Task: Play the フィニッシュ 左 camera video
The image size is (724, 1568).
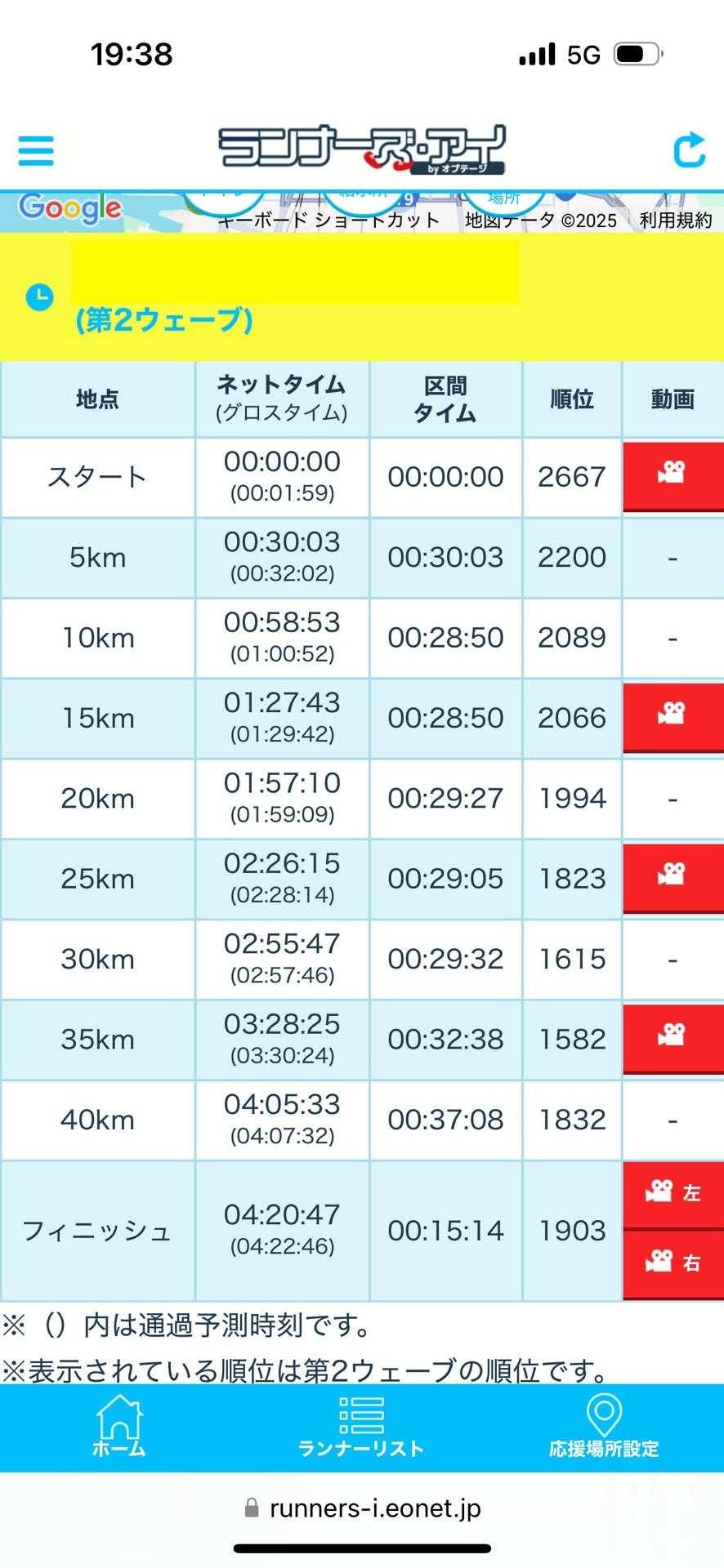Action: pos(673,1194)
